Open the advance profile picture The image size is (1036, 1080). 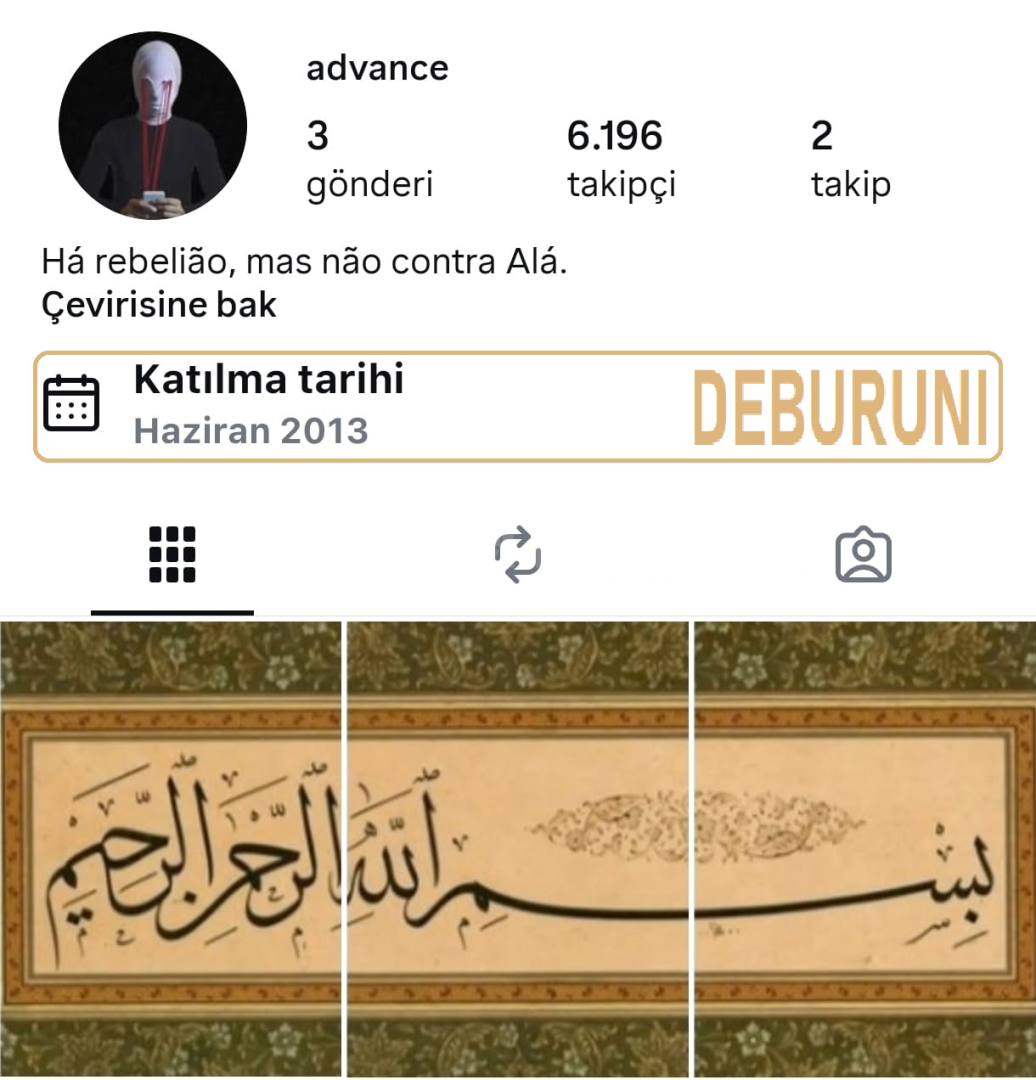(153, 125)
